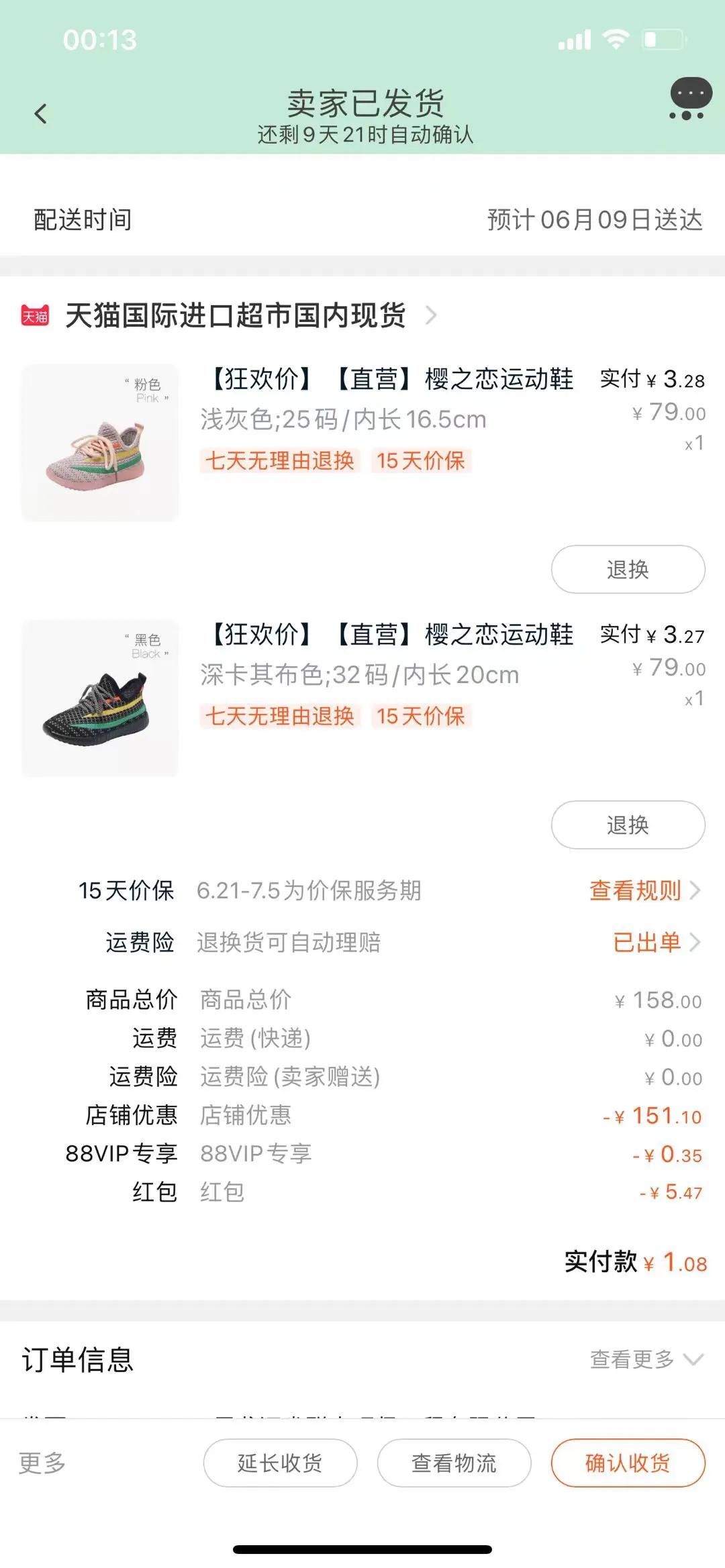Click 退换 for the pink 25码 sneakers
Image resolution: width=725 pixels, height=1568 pixels.
click(626, 569)
